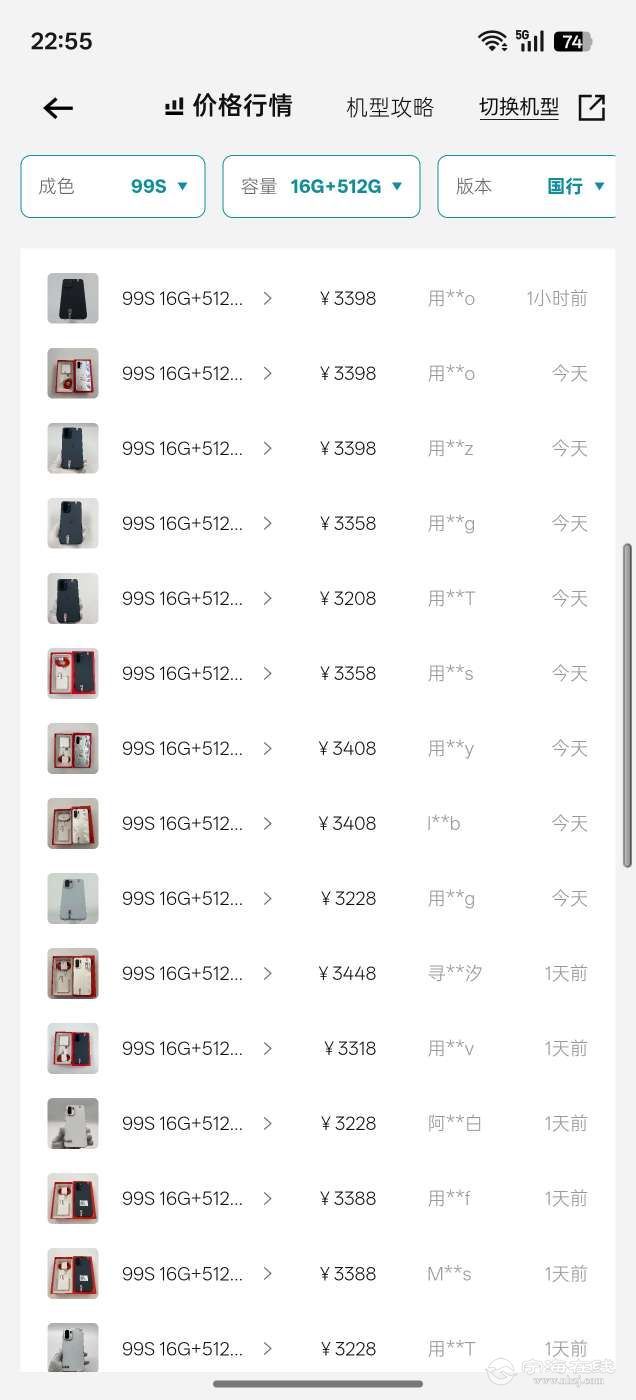Open the ¥3358 listing from 用**s

[x=318, y=673]
